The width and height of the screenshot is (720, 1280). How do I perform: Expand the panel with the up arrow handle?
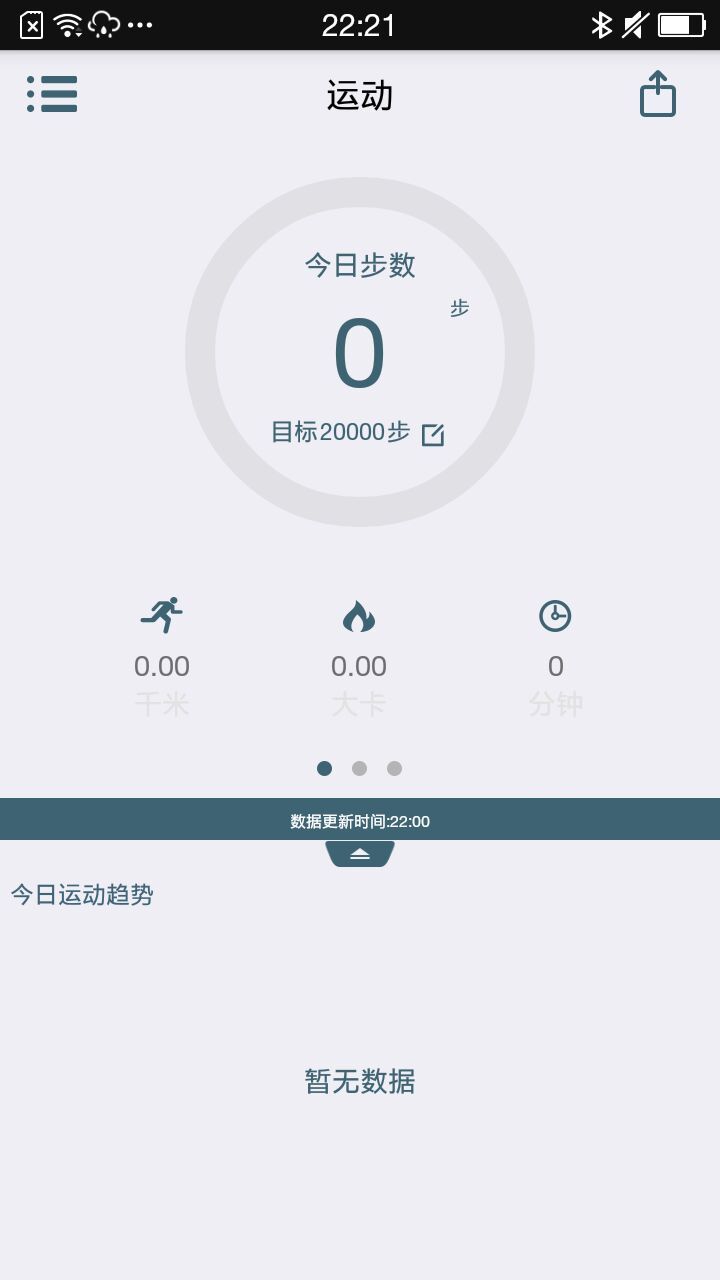point(360,853)
